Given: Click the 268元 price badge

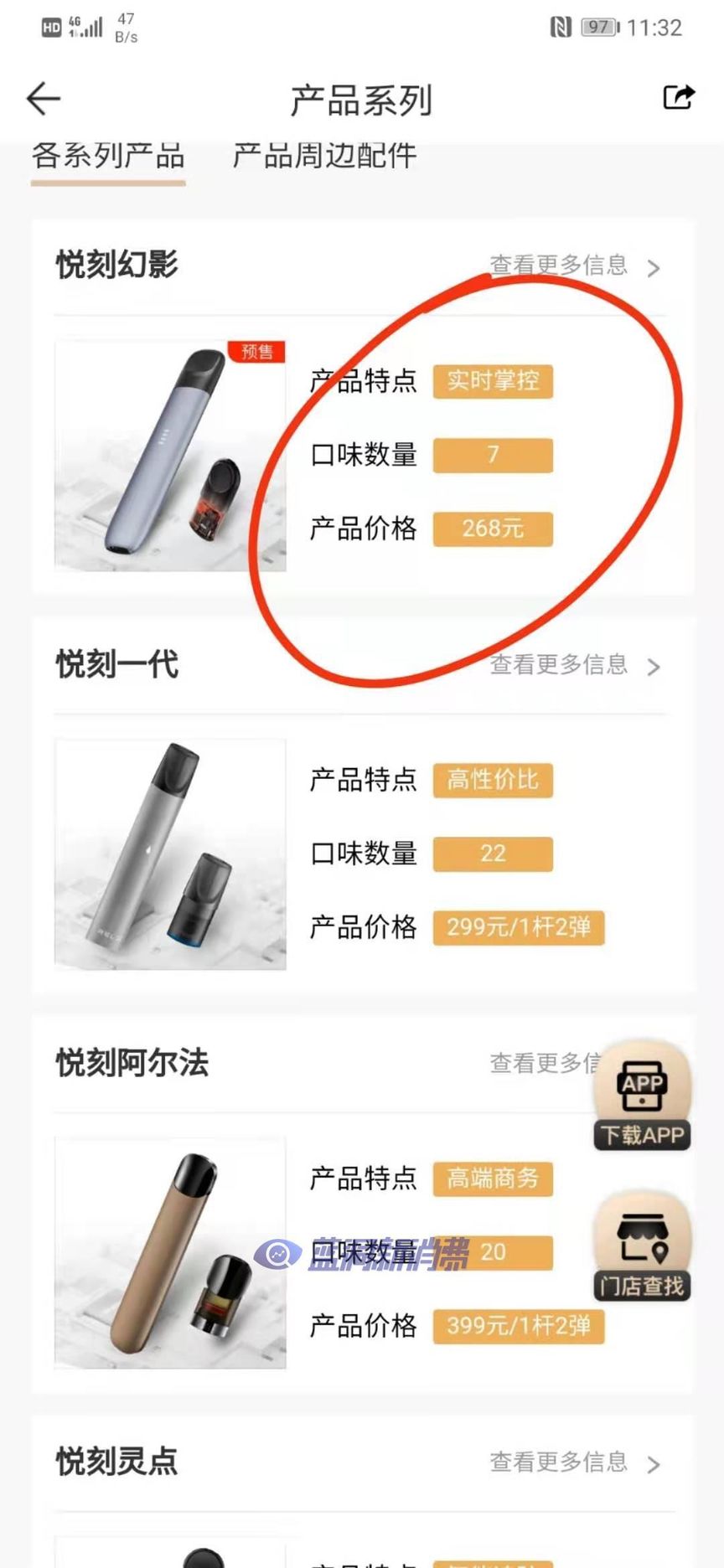Looking at the screenshot, I should [x=493, y=529].
